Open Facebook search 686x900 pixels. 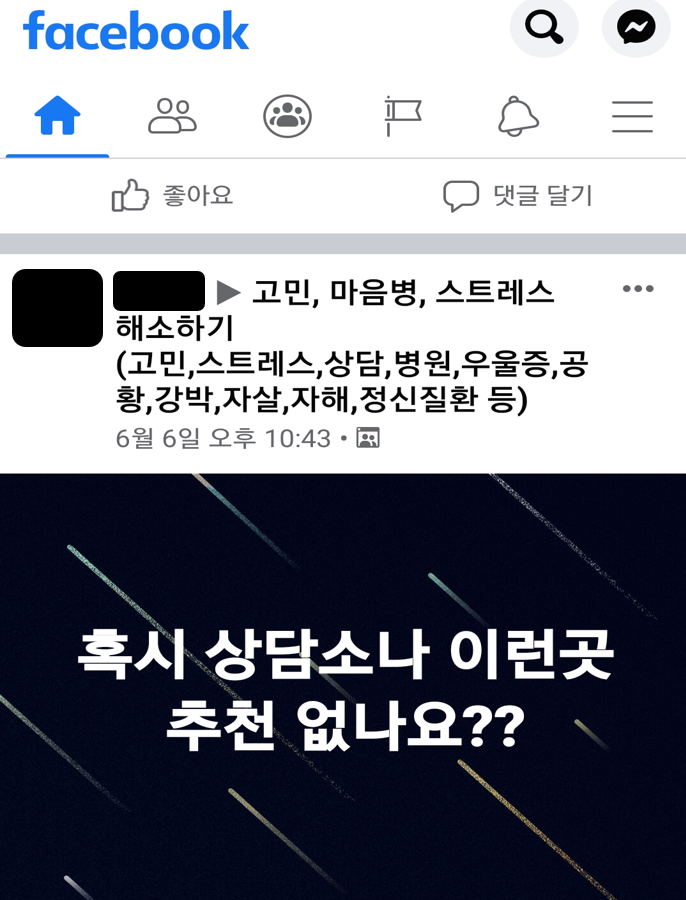point(544,27)
